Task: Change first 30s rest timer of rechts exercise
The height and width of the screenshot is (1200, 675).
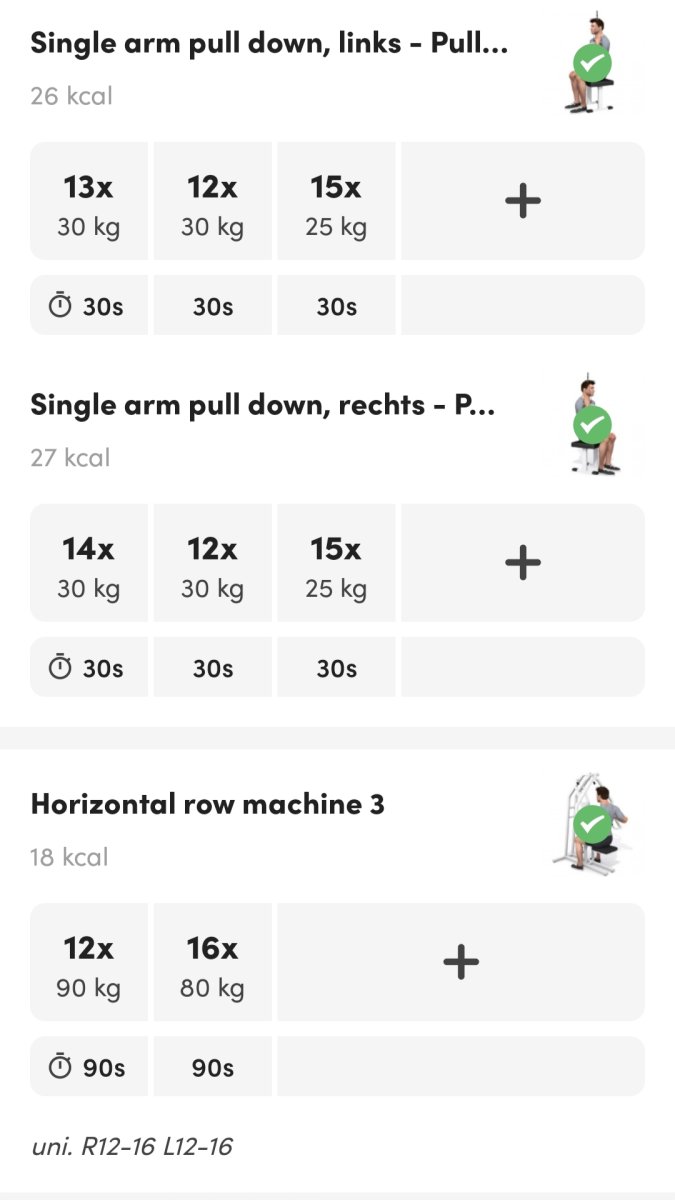Action: tap(89, 667)
